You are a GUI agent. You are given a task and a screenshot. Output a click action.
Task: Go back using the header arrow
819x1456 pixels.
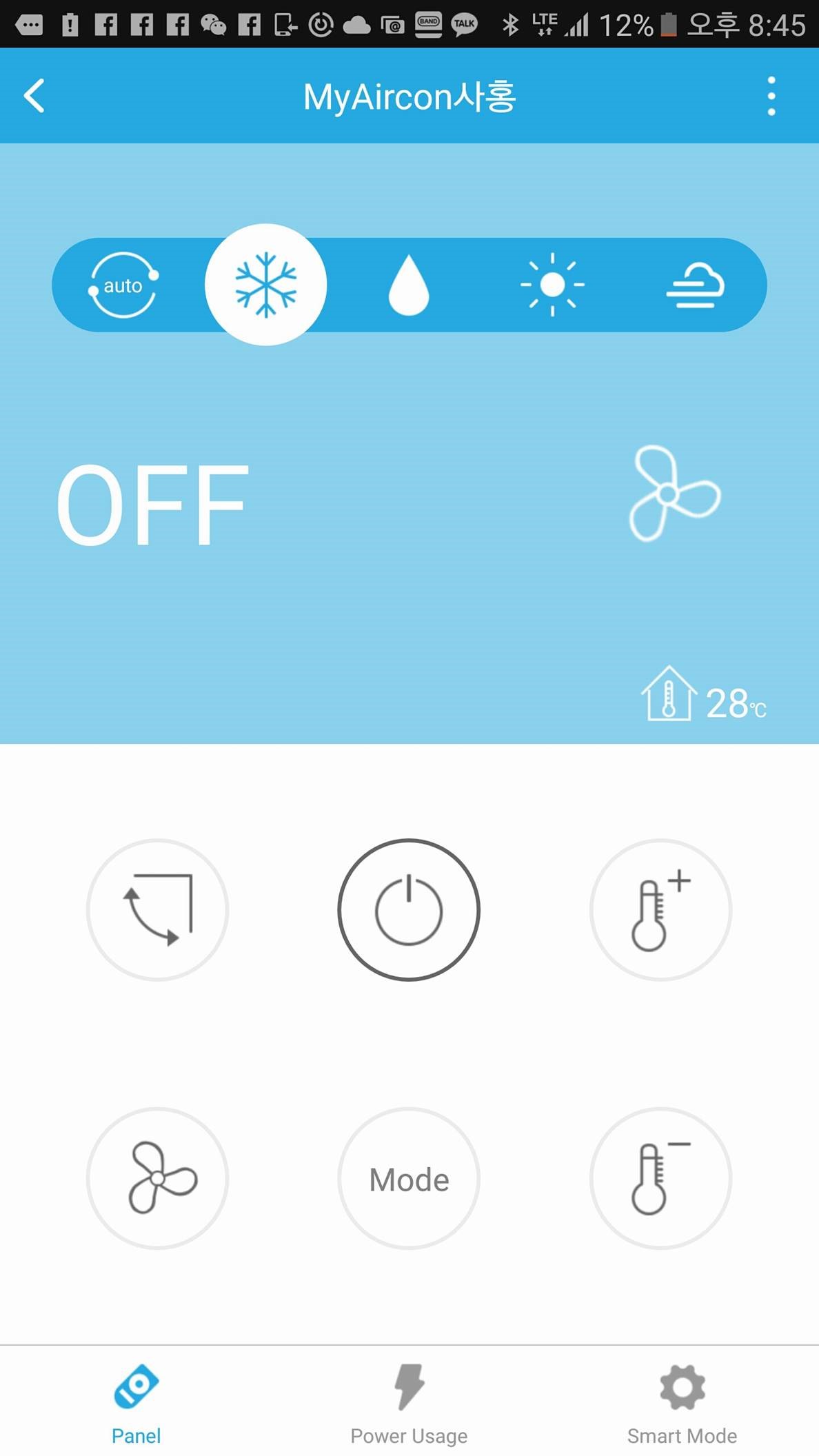tap(34, 96)
